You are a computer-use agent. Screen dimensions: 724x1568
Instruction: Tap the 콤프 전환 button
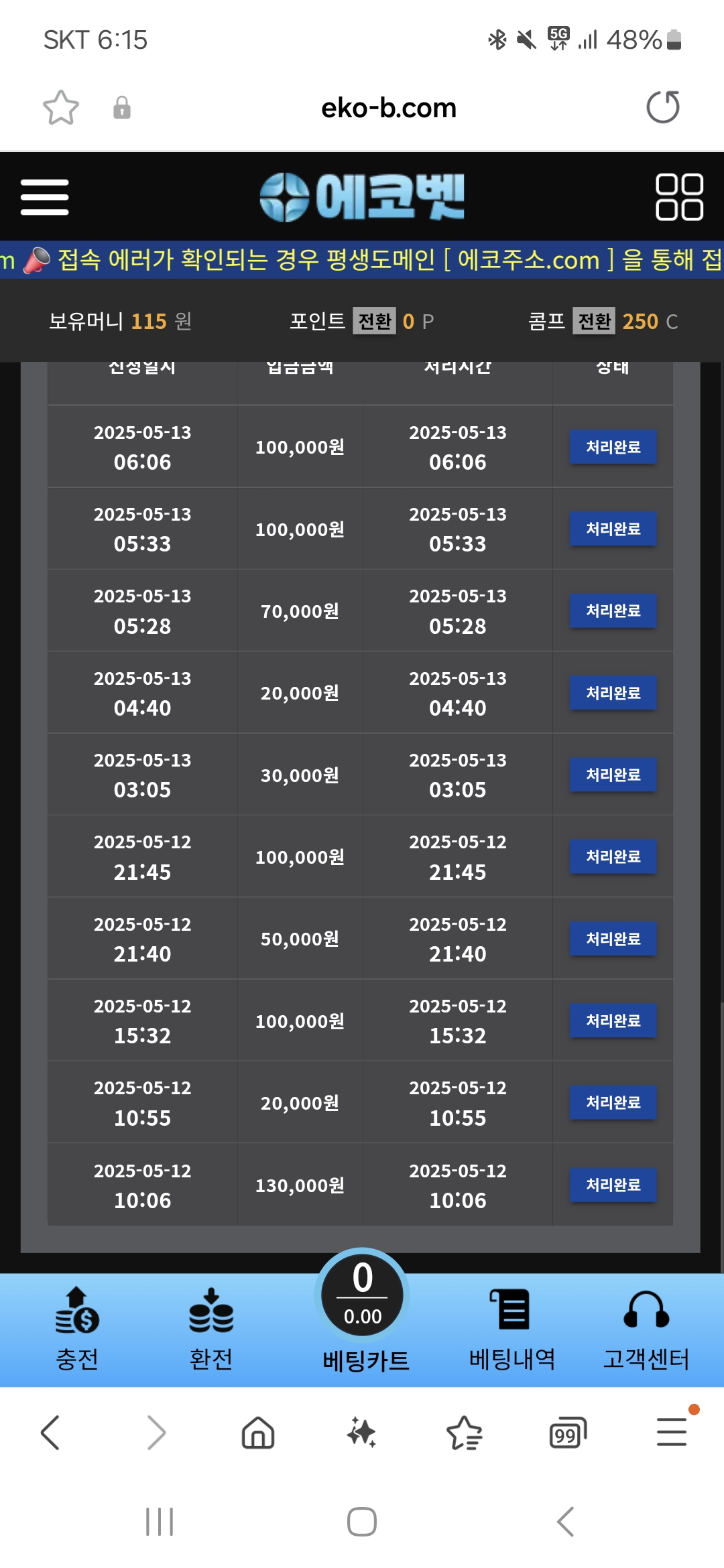tap(594, 321)
